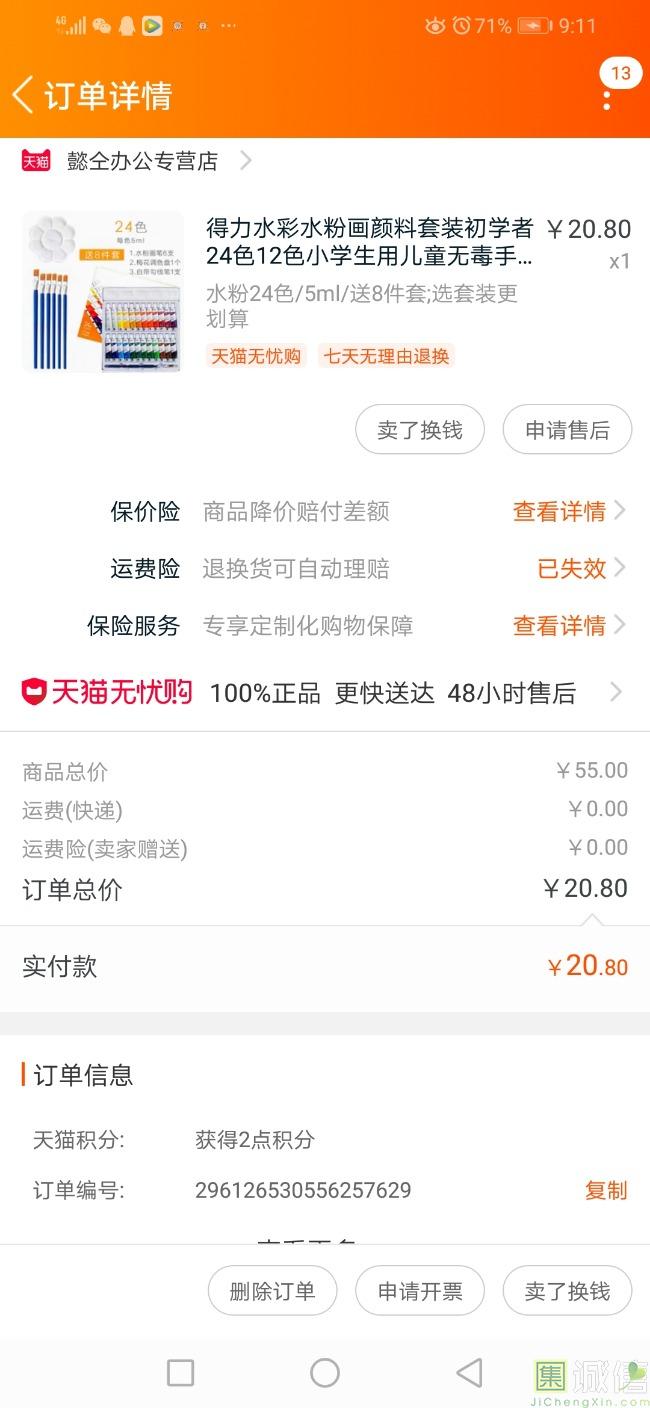Go back from order details

click(x=22, y=95)
